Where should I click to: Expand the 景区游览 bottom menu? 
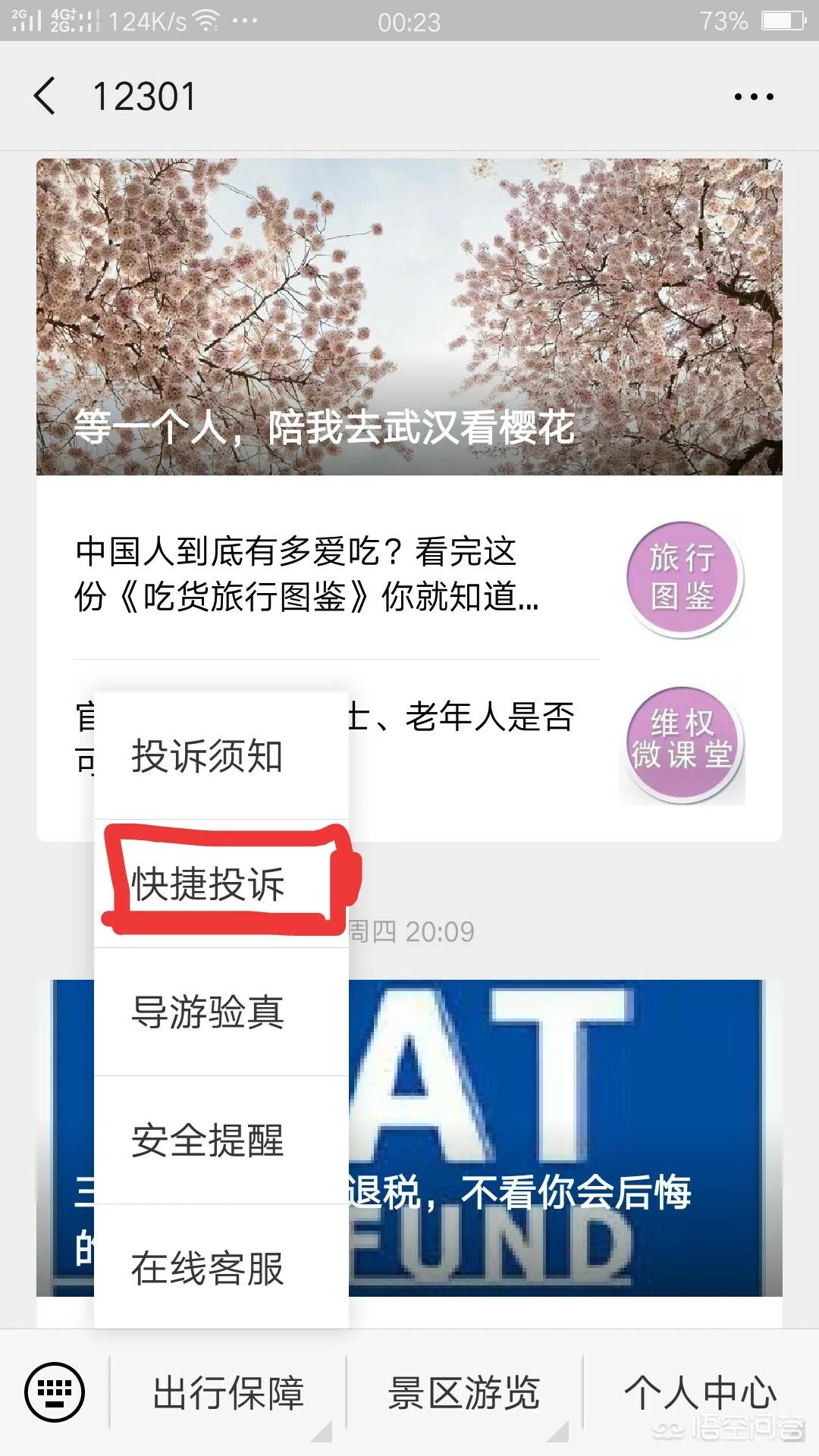tap(464, 1393)
